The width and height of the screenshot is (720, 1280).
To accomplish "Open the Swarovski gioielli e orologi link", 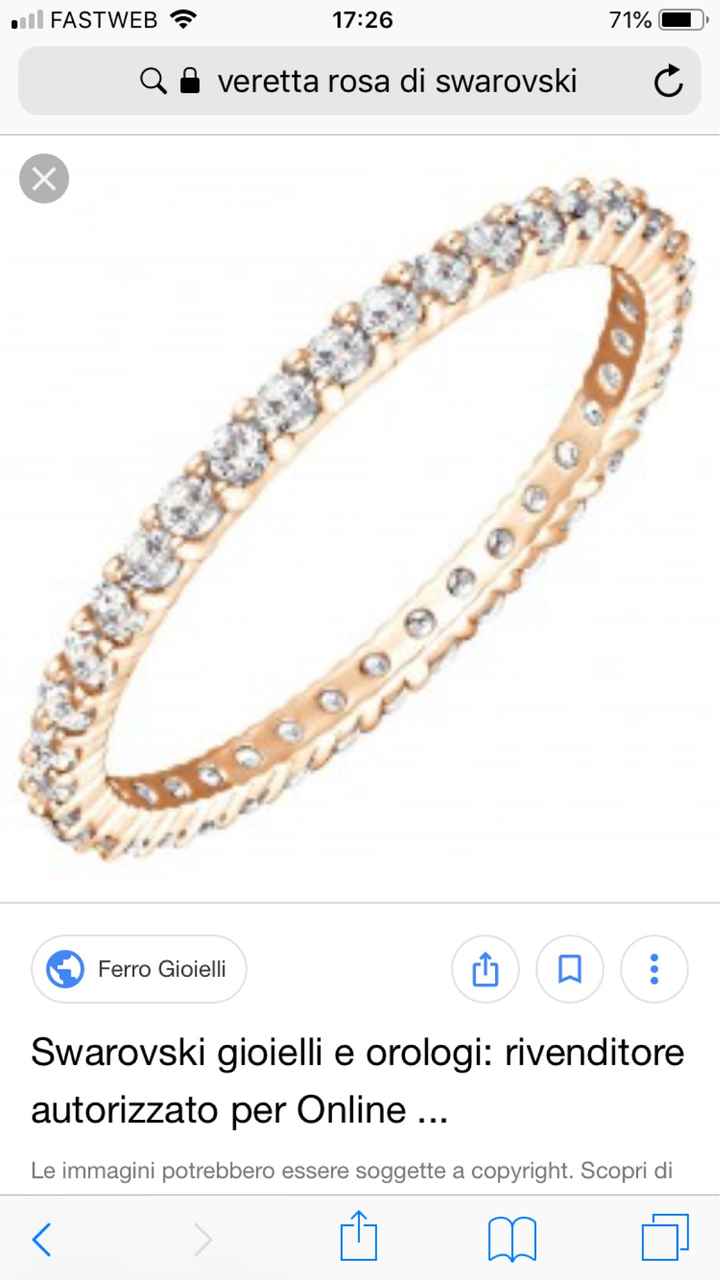I will pyautogui.click(x=358, y=1080).
